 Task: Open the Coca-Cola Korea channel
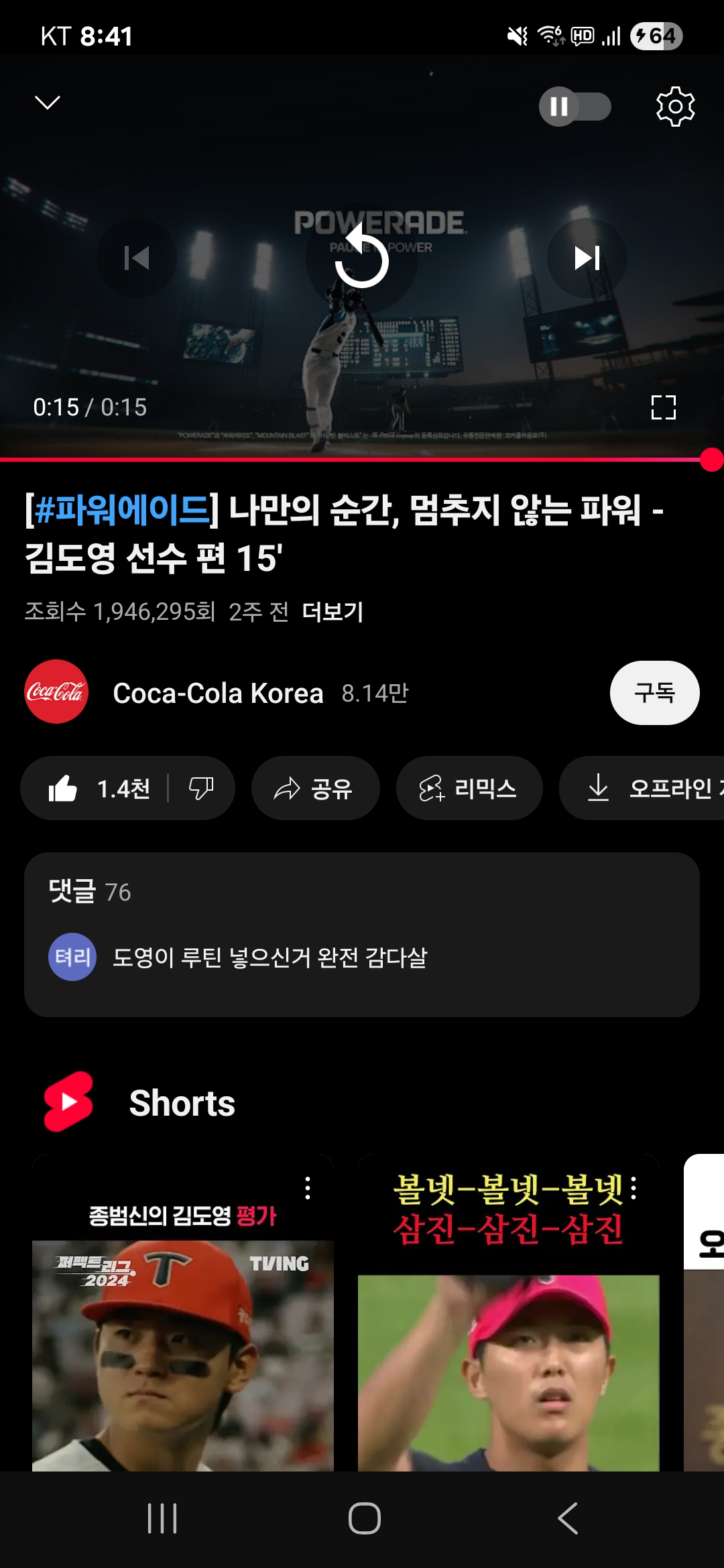pyautogui.click(x=218, y=693)
